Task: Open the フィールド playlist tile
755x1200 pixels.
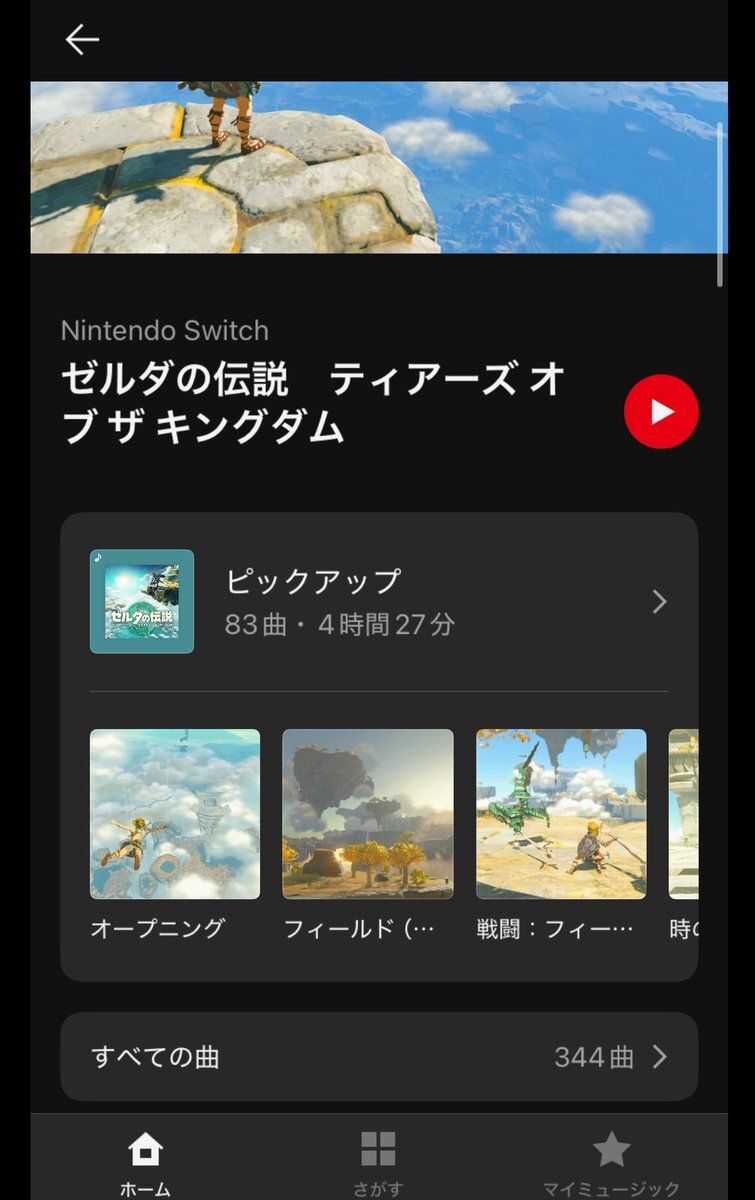Action: (x=367, y=814)
